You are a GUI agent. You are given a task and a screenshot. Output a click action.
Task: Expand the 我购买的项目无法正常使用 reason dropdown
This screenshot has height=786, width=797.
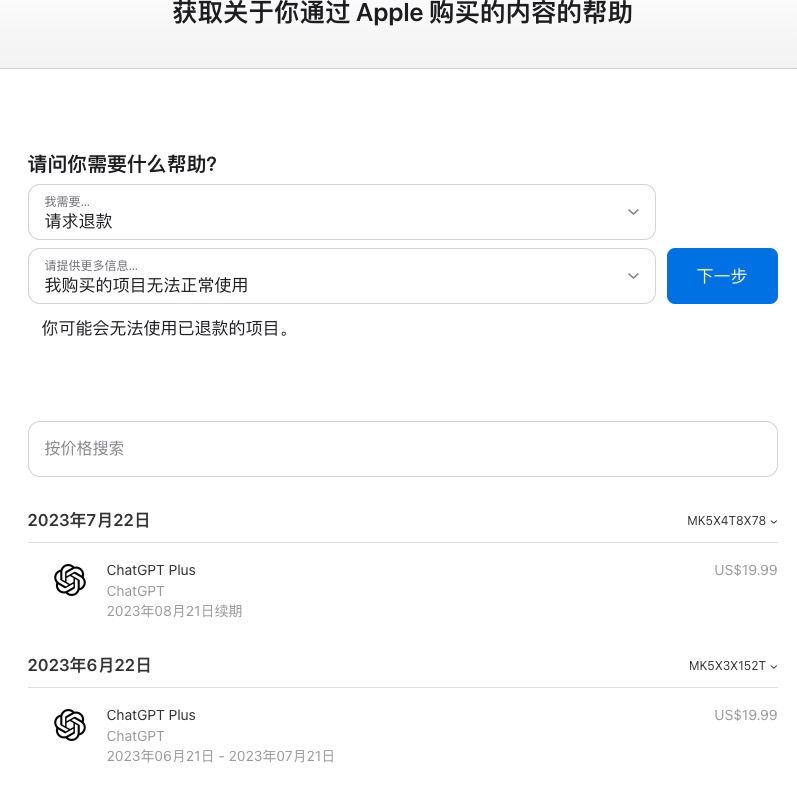point(341,276)
